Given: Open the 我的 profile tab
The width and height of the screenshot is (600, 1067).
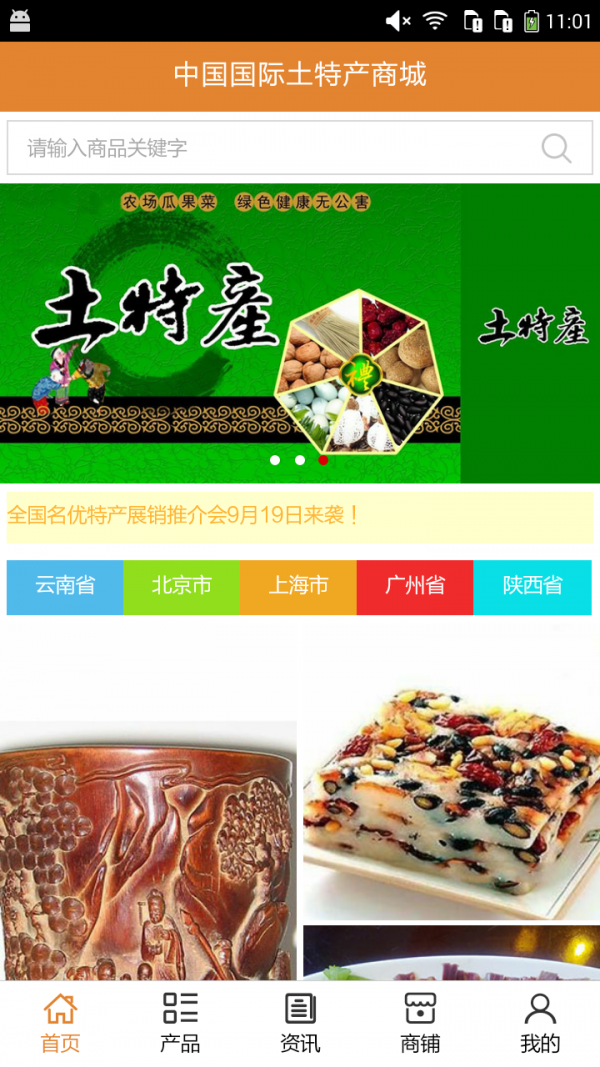Looking at the screenshot, I should pos(540,1023).
